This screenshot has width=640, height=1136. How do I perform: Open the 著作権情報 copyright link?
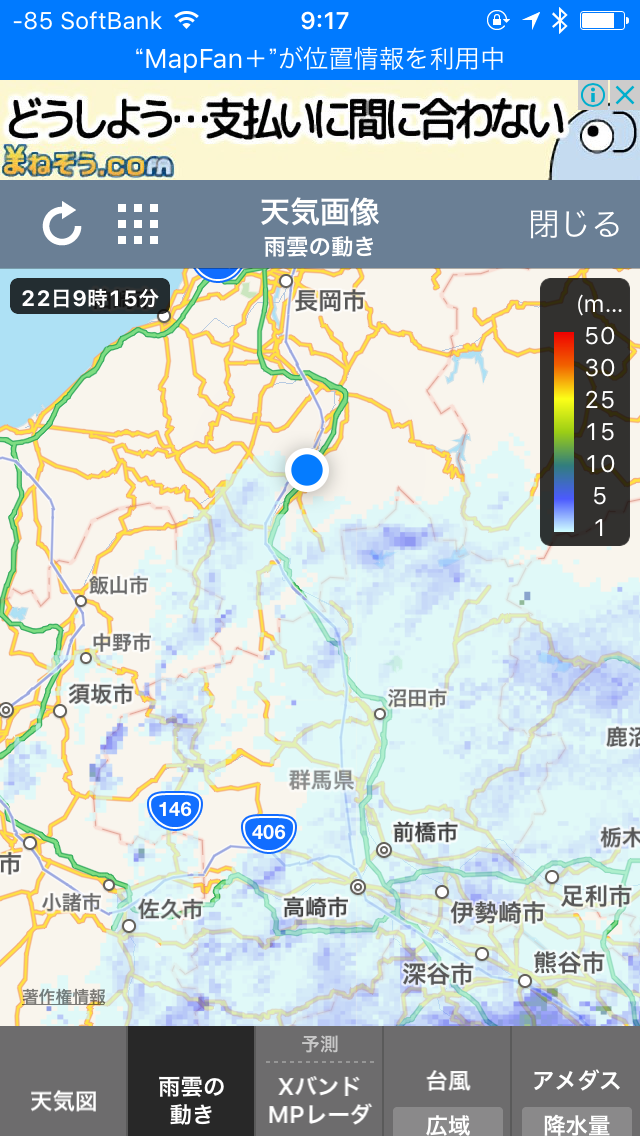(x=64, y=997)
